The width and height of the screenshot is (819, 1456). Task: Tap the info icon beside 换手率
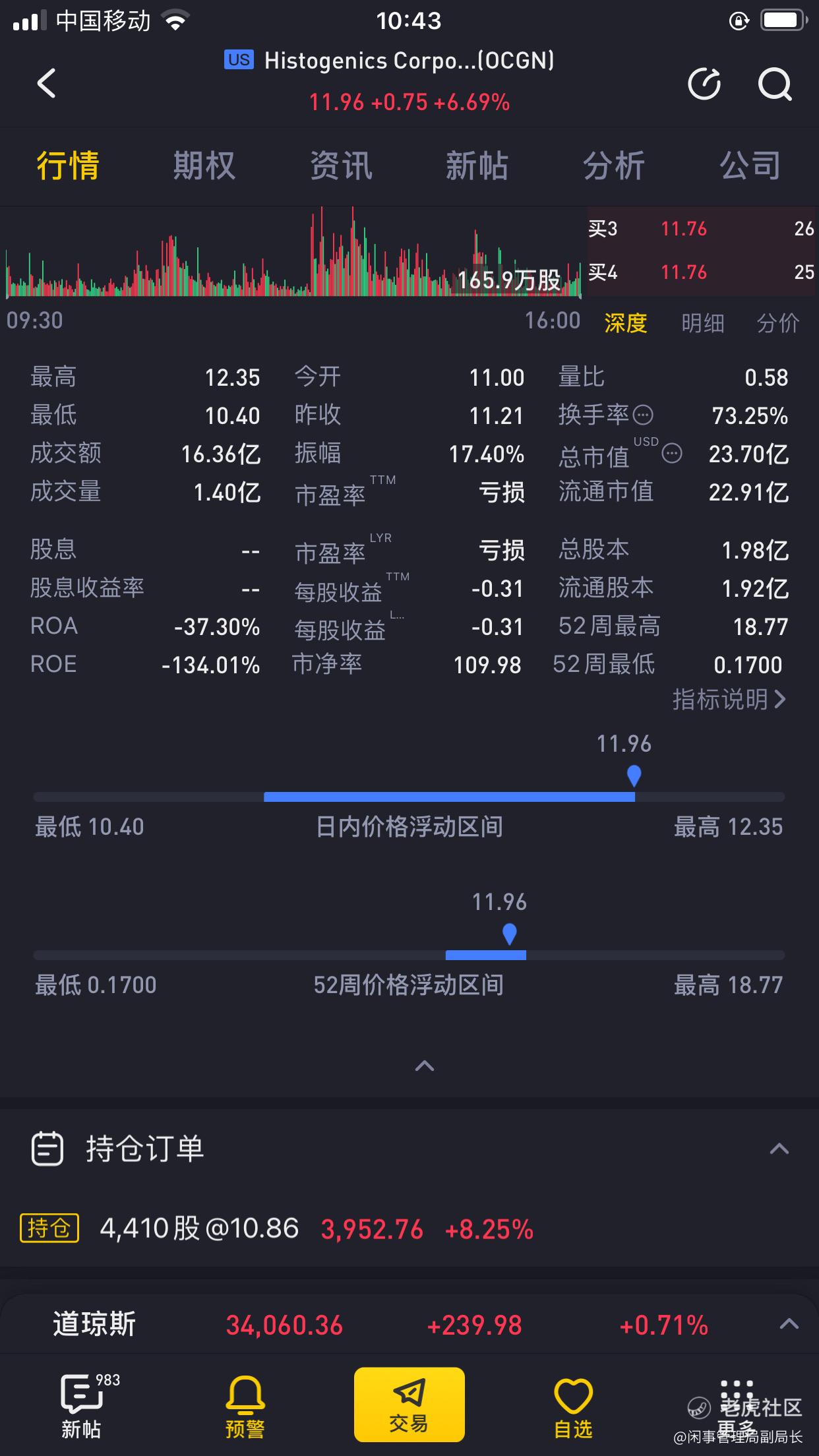(x=643, y=415)
